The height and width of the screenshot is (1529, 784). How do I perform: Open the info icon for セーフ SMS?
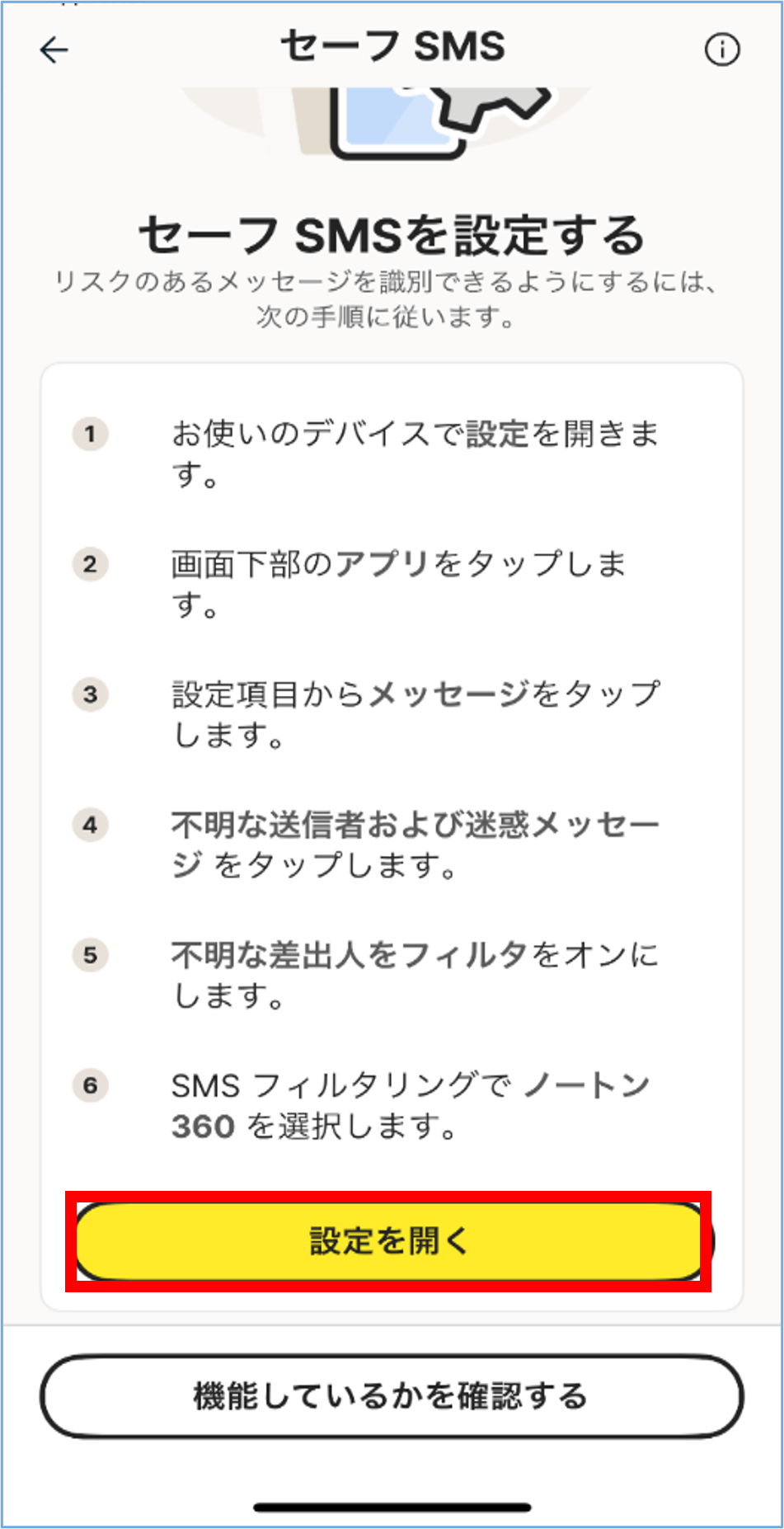coord(721,50)
